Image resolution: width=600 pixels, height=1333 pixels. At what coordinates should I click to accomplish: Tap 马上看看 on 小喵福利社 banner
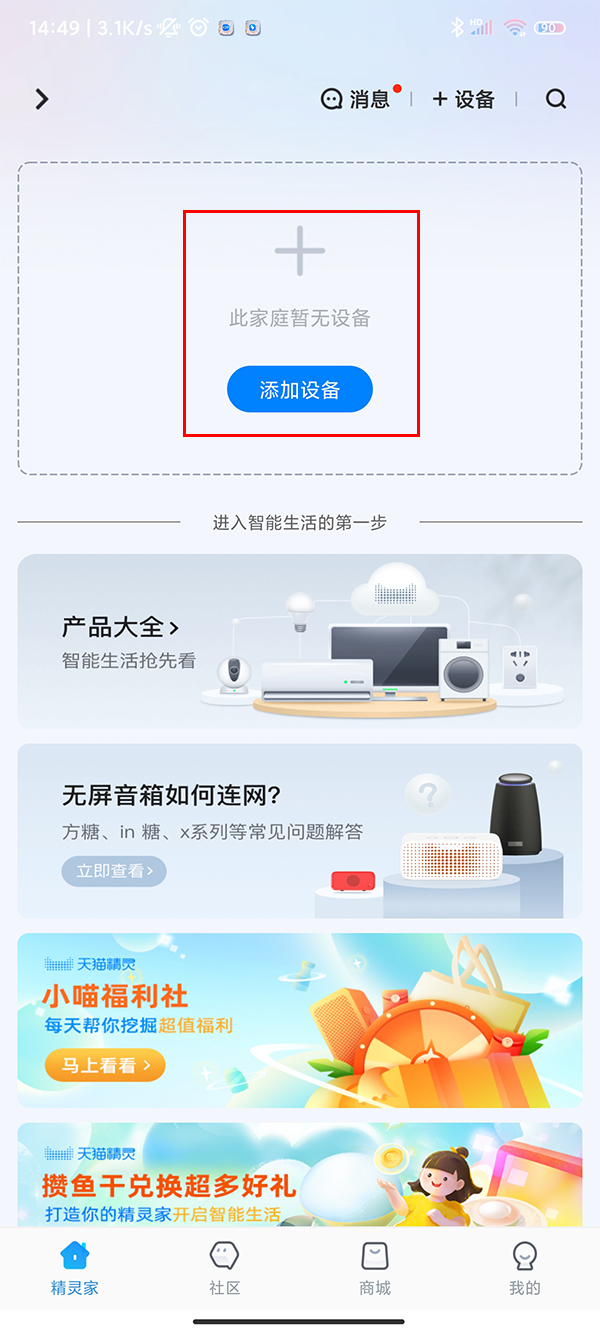[x=105, y=1065]
